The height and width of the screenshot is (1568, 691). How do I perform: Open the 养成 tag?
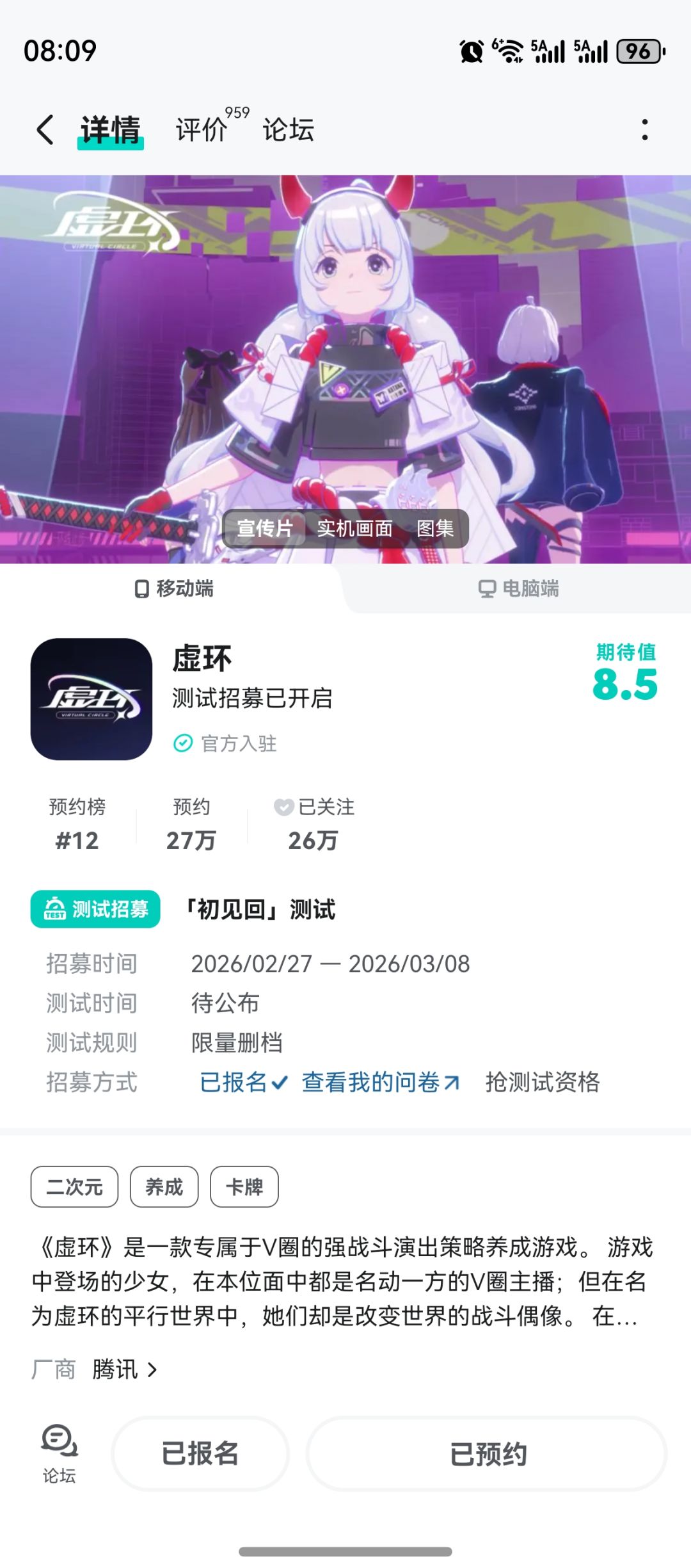(164, 1186)
